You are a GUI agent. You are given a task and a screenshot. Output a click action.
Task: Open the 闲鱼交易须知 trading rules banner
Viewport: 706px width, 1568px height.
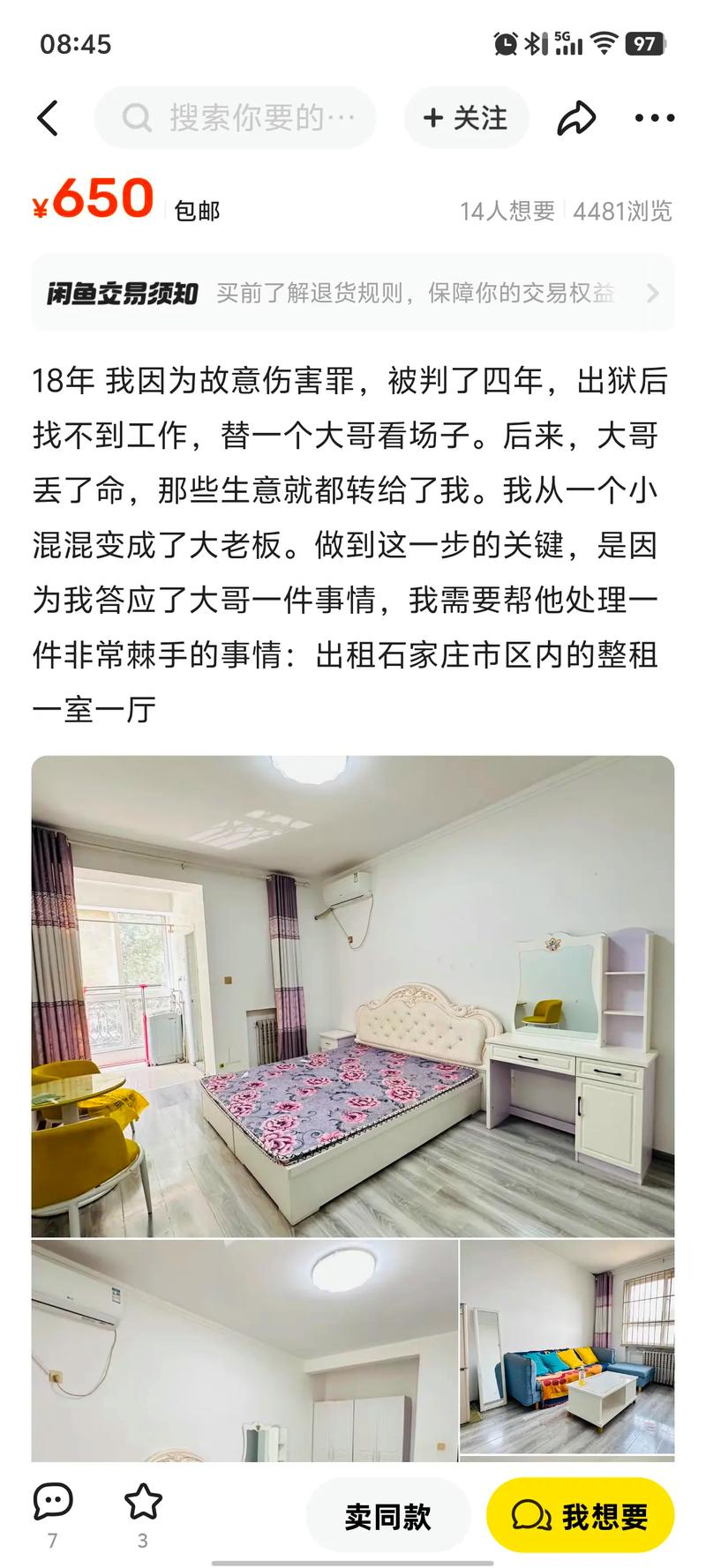[353, 293]
